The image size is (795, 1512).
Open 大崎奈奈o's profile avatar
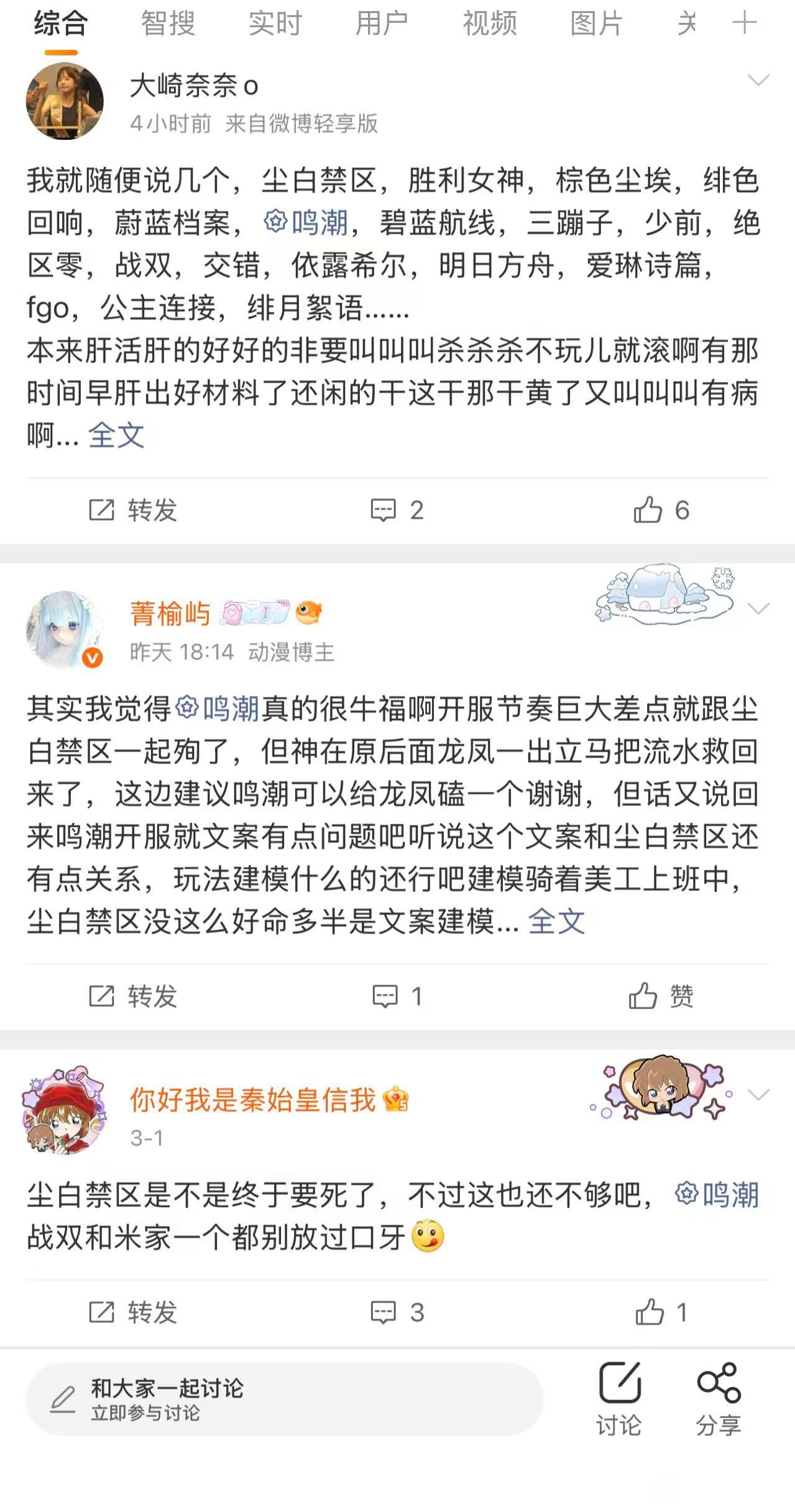[65, 101]
